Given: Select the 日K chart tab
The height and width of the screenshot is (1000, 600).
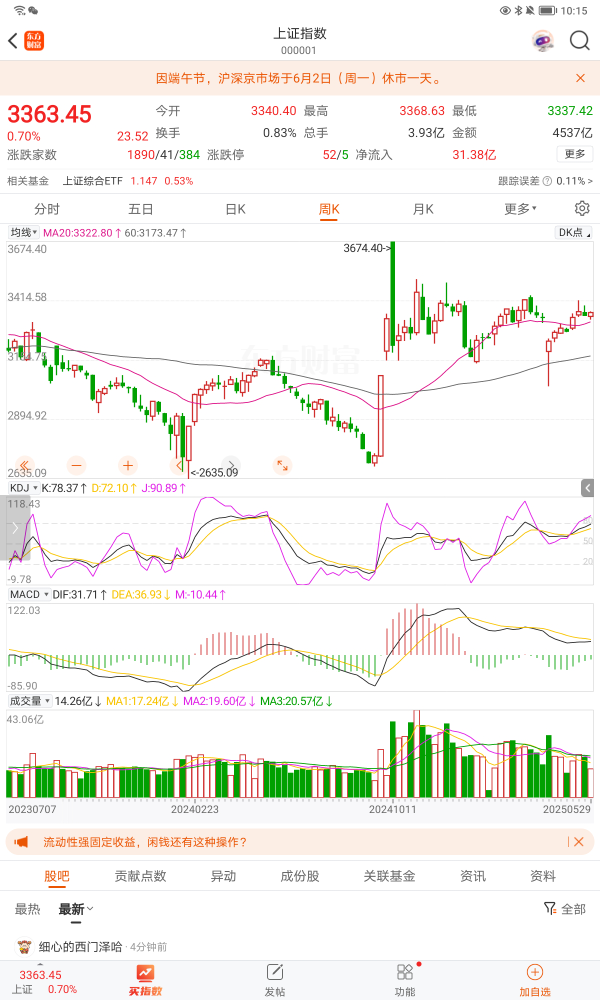Looking at the screenshot, I should (235, 209).
